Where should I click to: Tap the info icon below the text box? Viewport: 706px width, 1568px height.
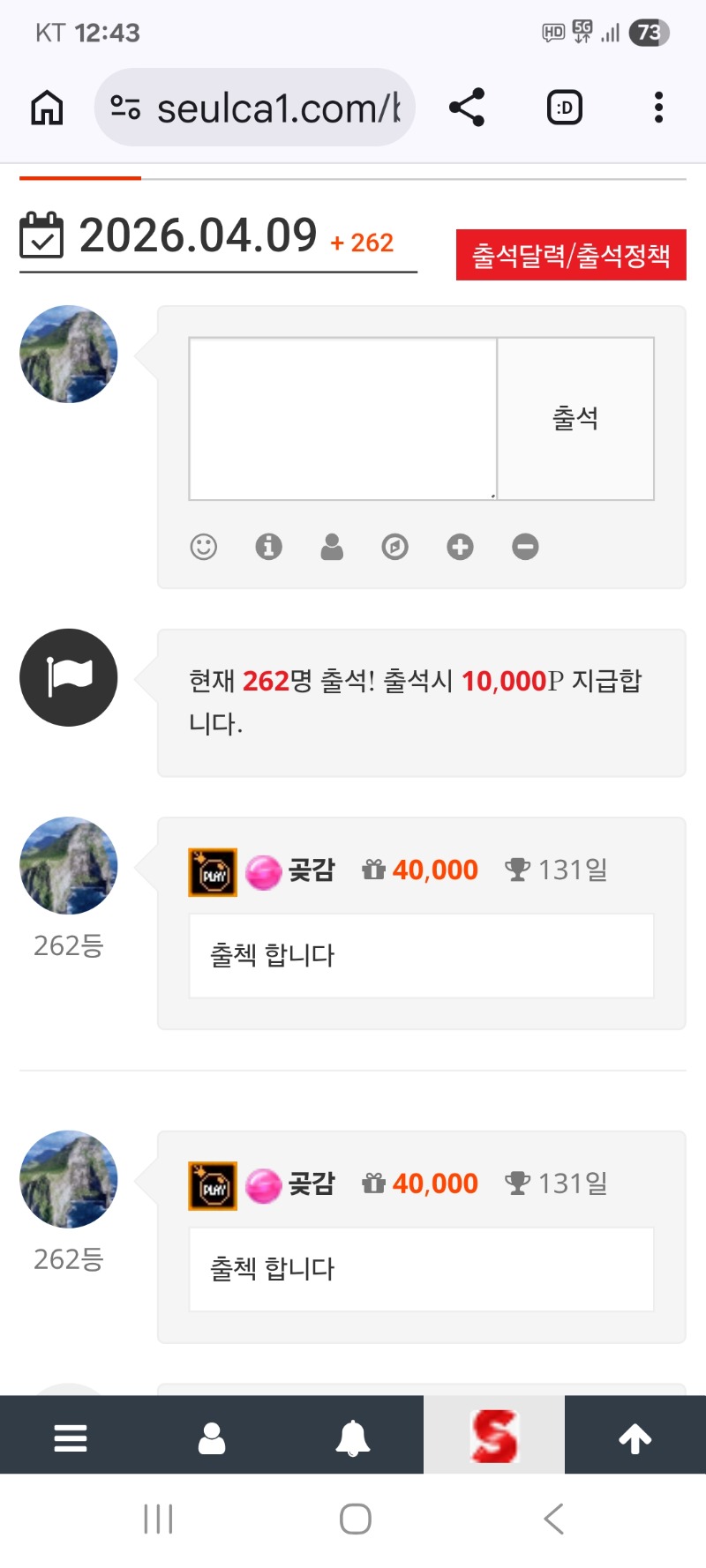tap(268, 547)
